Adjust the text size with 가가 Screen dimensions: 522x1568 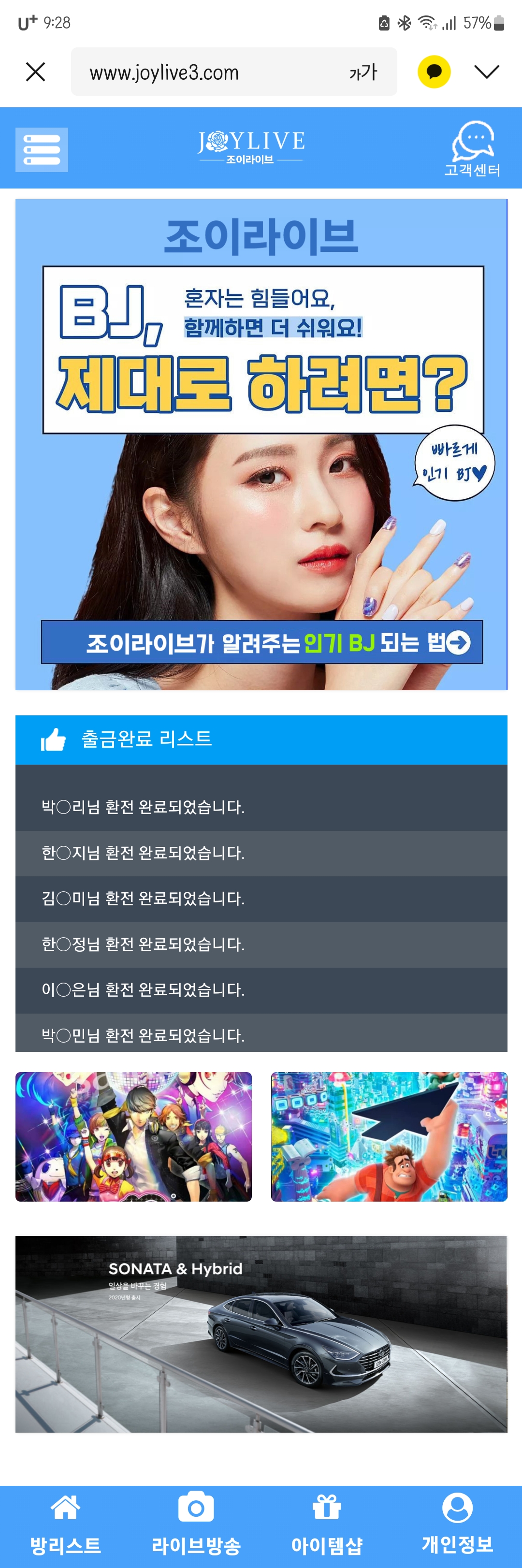[x=363, y=73]
